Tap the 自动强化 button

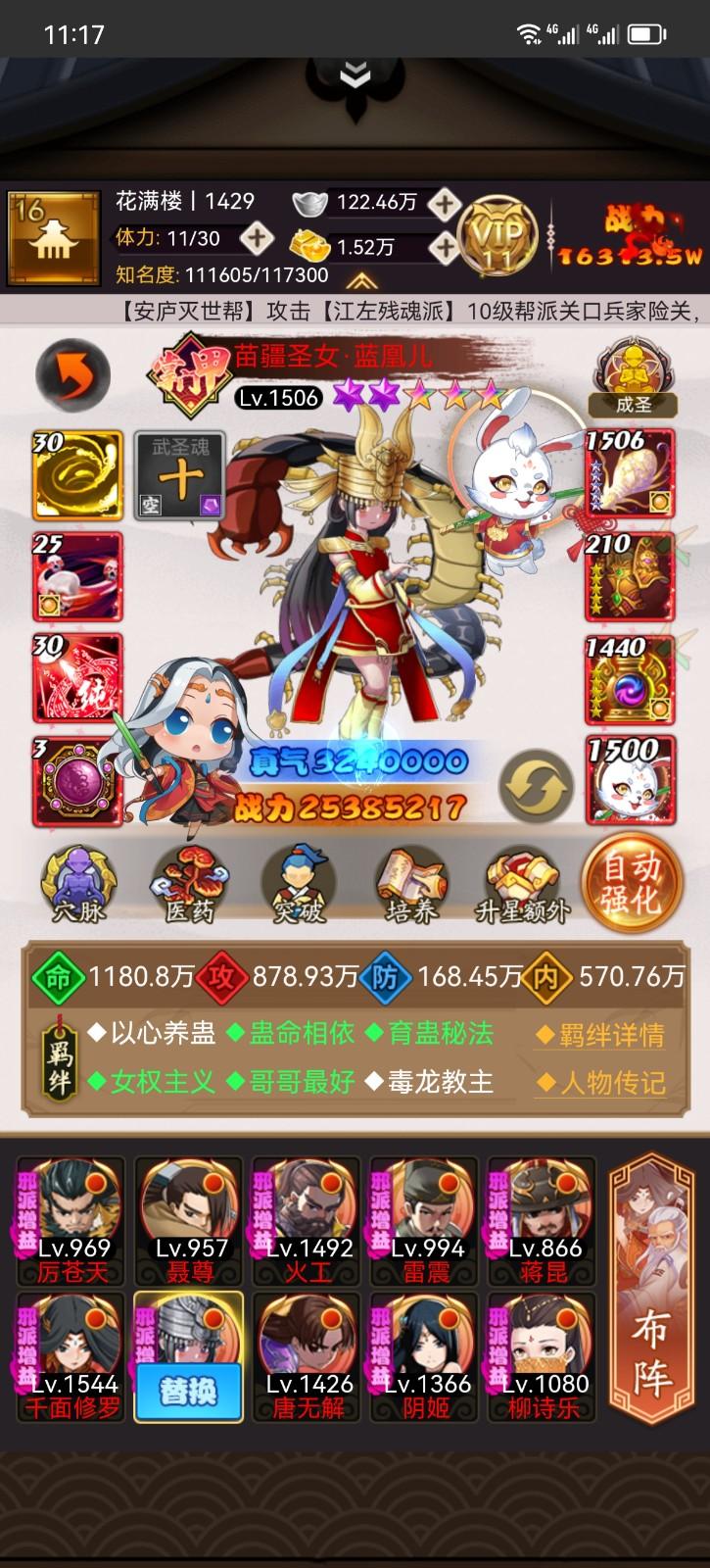click(x=630, y=882)
